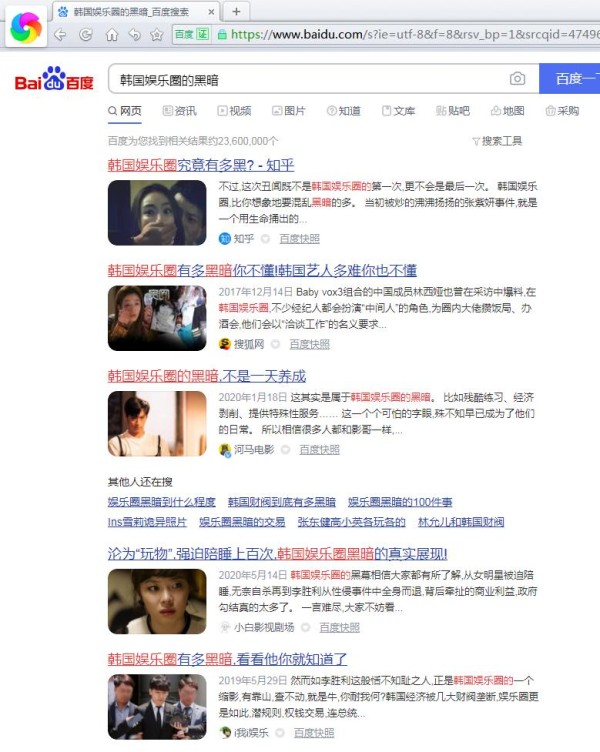Screen dimensions: 600x752
Task: Open a new browser tab
Action: (x=236, y=11)
